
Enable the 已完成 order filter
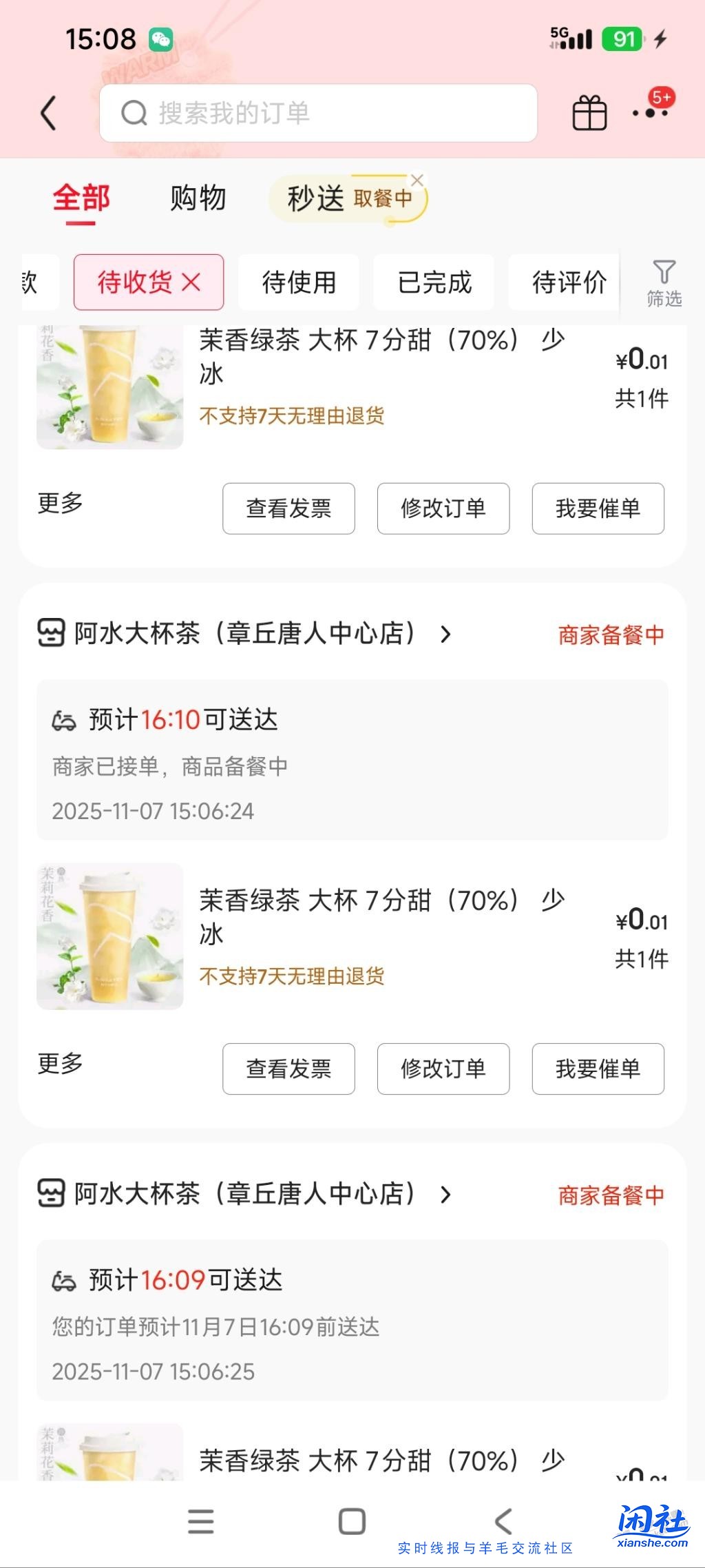(x=433, y=282)
